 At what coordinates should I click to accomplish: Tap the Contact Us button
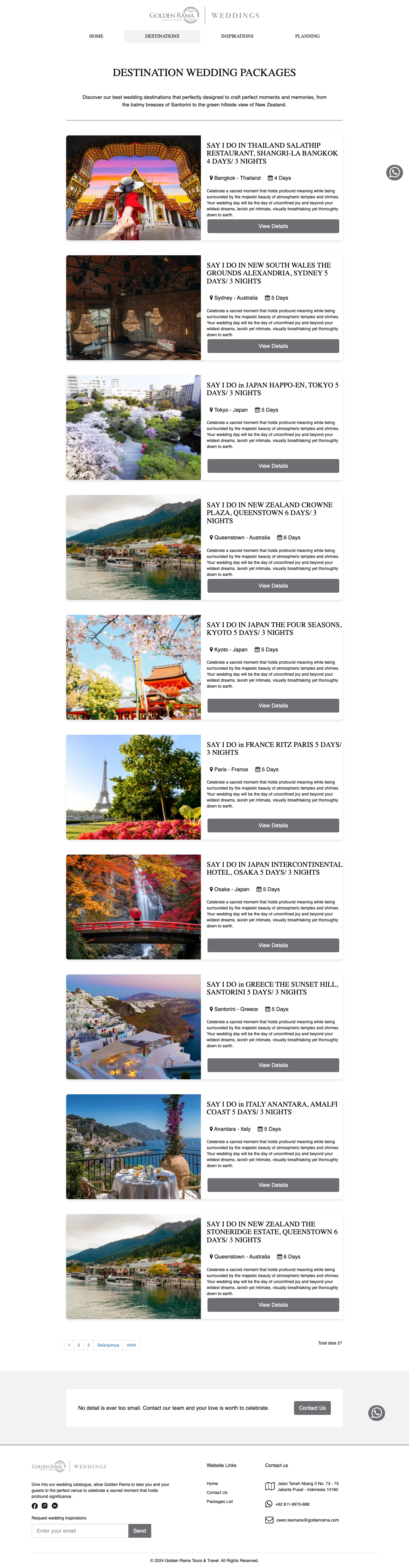pos(312,1408)
